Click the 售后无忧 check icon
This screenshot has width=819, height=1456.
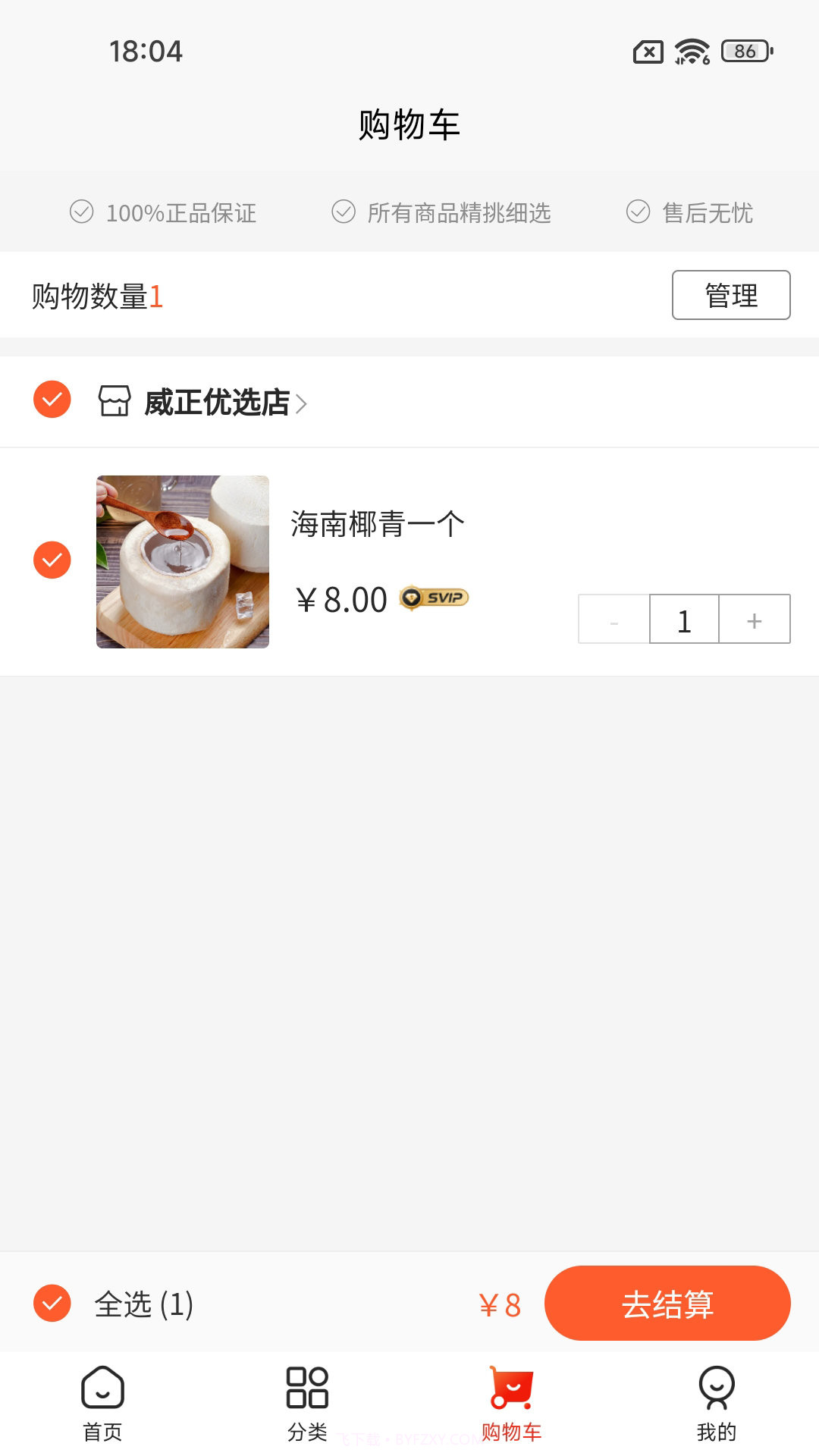tap(637, 212)
